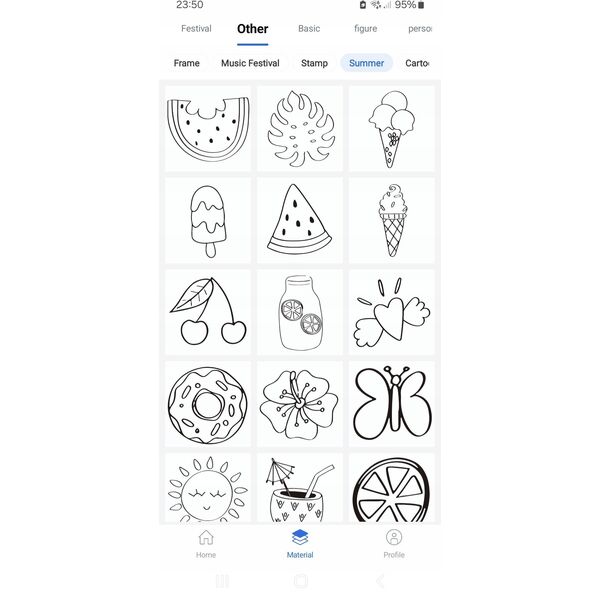
Task: Select the Frame chip
Action: (x=186, y=63)
